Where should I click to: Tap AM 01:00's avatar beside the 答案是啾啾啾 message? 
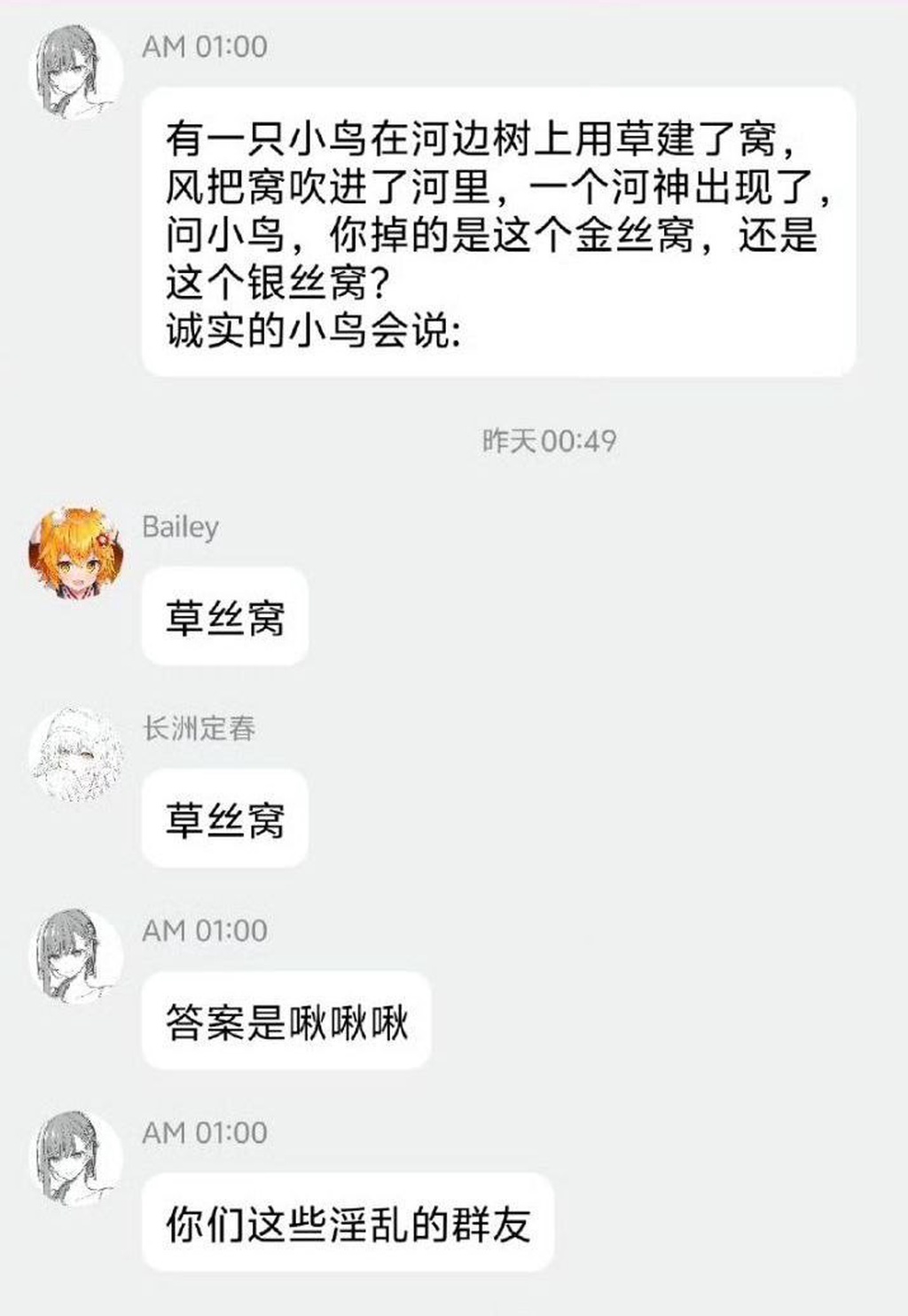pos(75,956)
